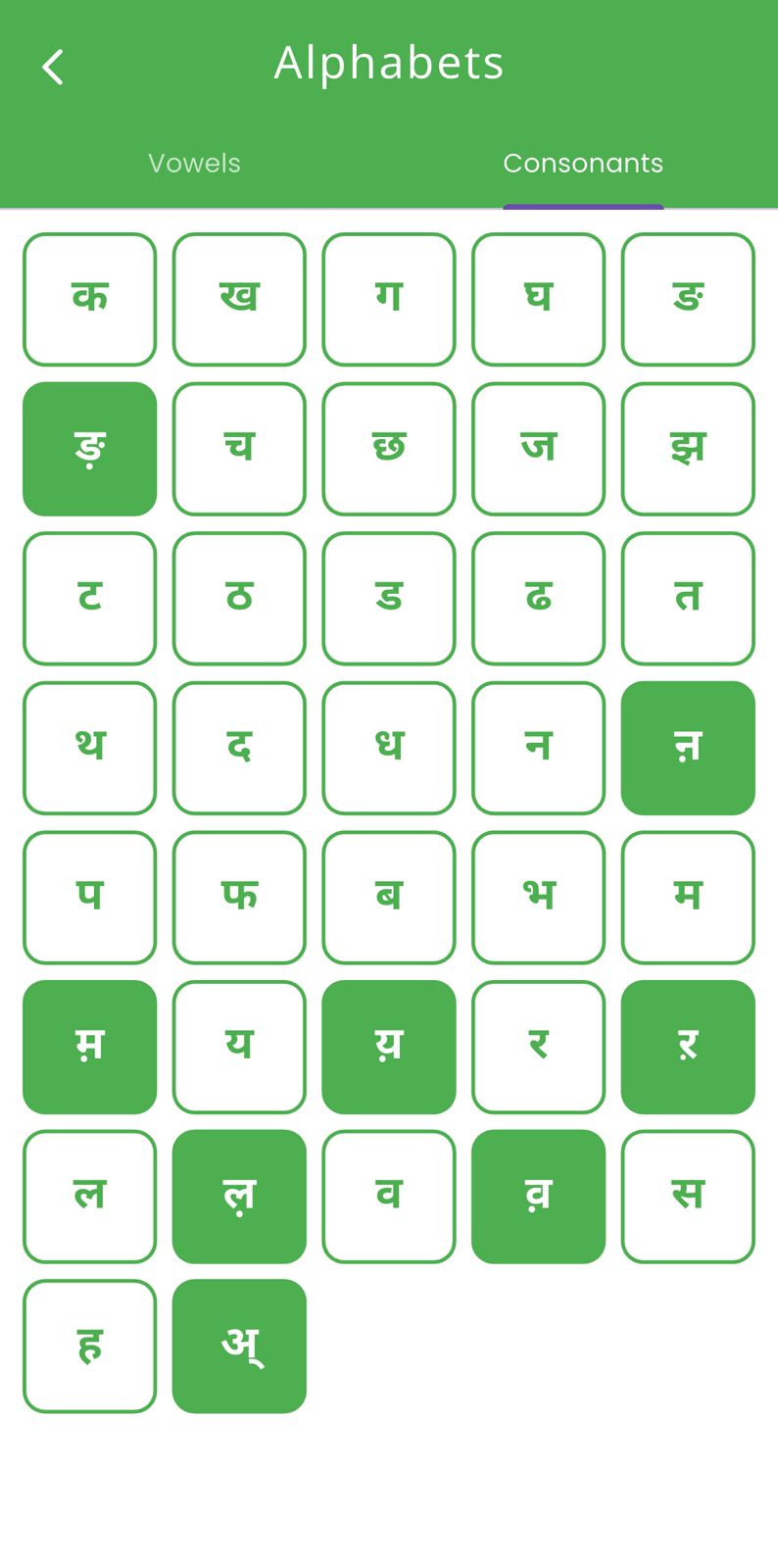Select the letter घ
The width and height of the screenshot is (778, 1568).
pos(538,299)
